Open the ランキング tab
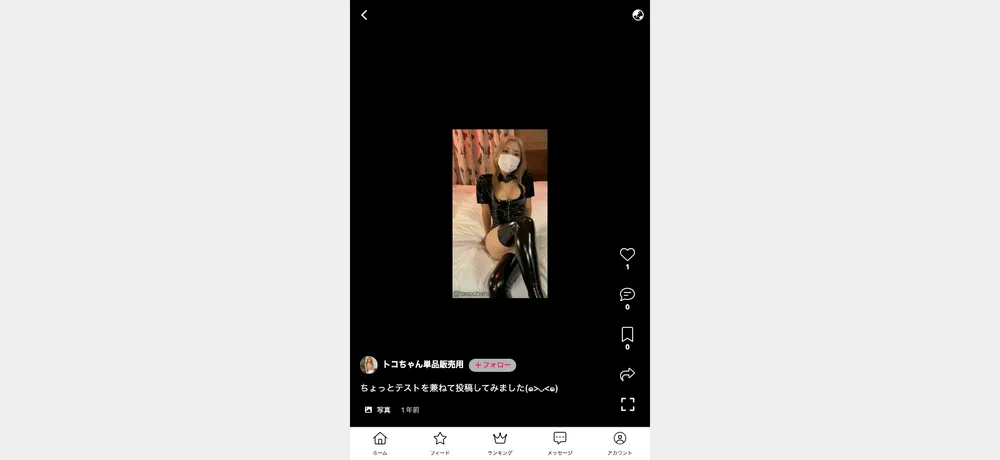Screen dimensions: 1000x460 click(500, 443)
